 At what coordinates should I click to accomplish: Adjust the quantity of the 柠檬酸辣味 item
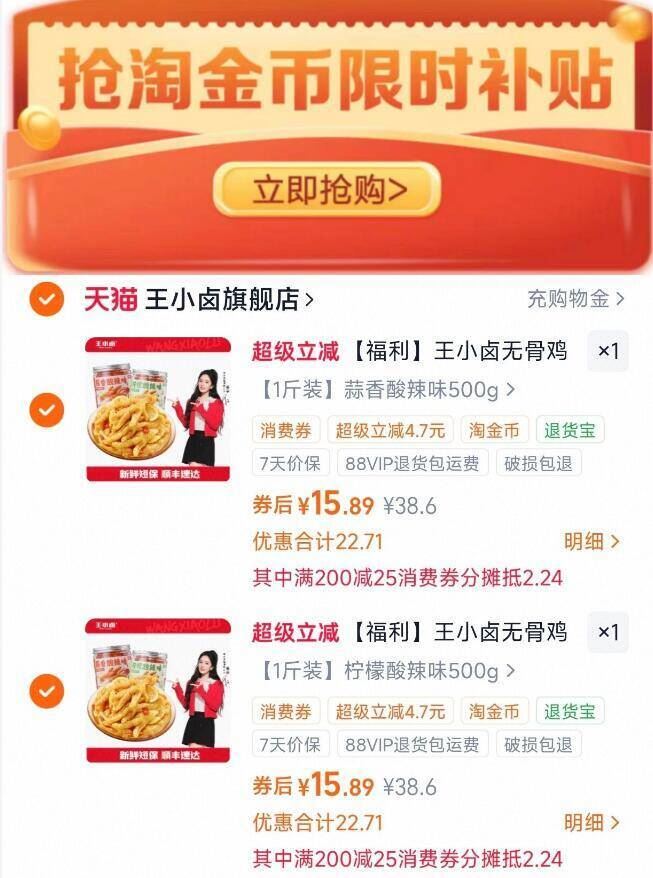pyautogui.click(x=608, y=633)
